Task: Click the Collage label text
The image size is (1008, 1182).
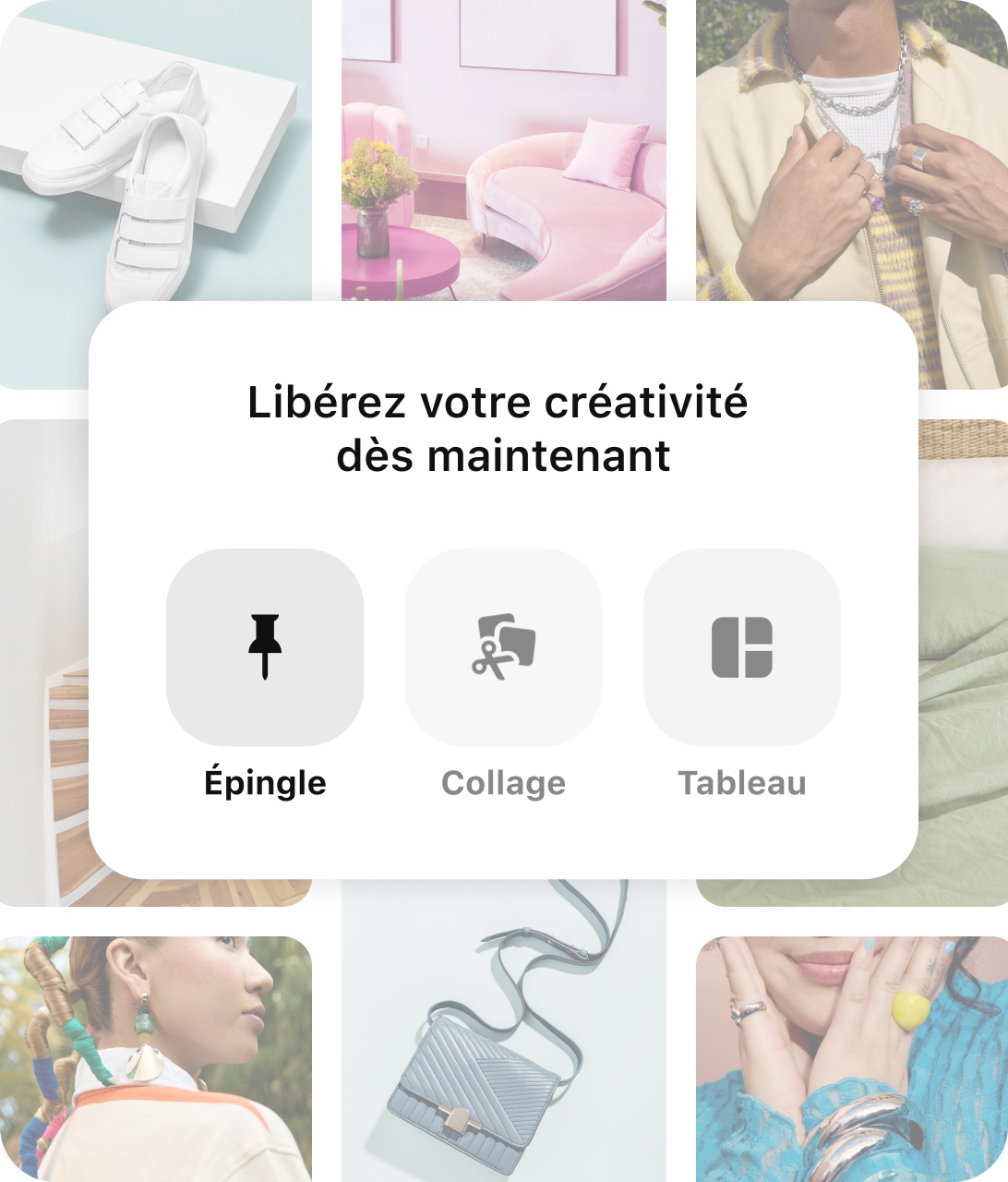Action: 503,783
